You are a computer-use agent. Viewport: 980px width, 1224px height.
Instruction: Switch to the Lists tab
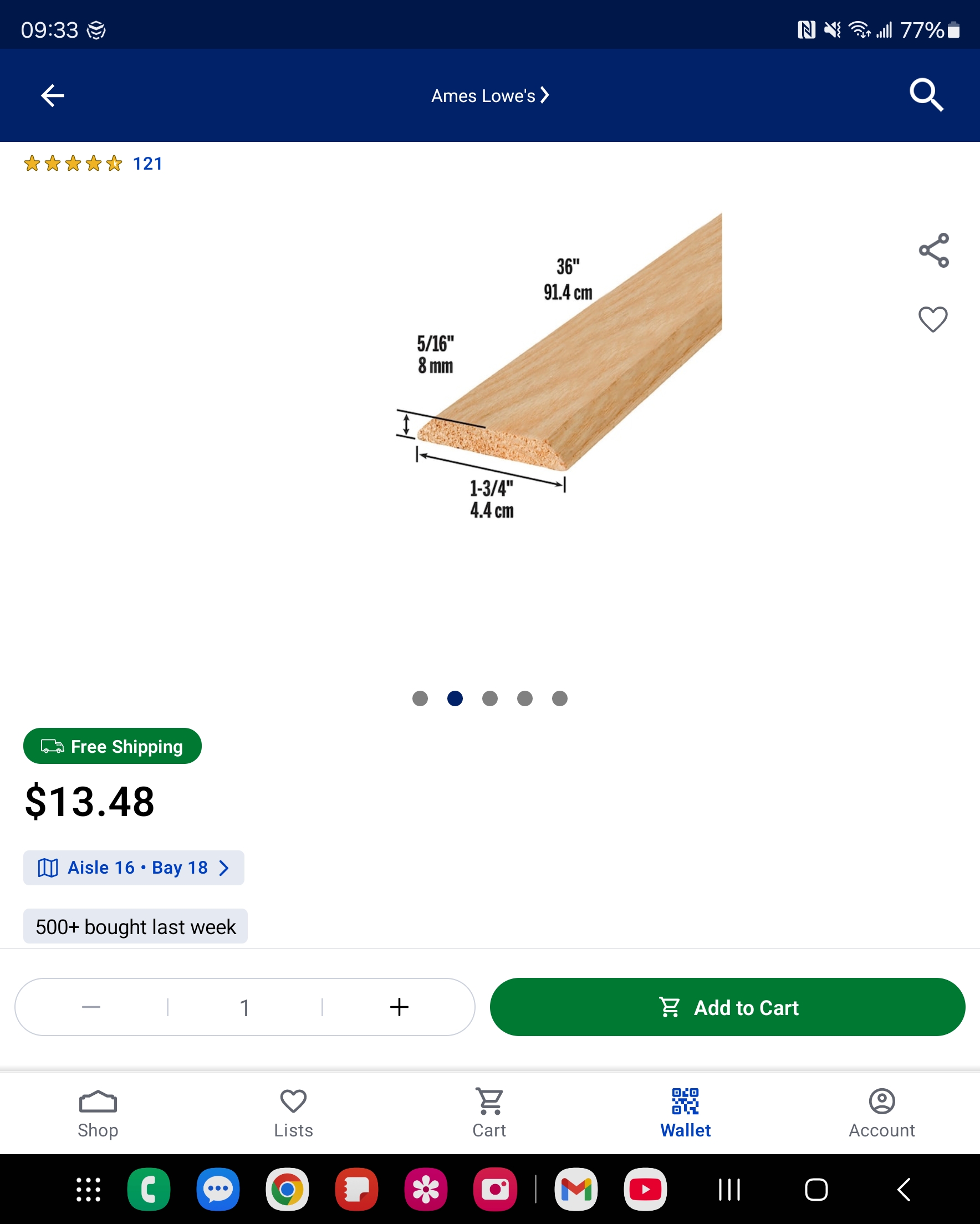tap(294, 1113)
